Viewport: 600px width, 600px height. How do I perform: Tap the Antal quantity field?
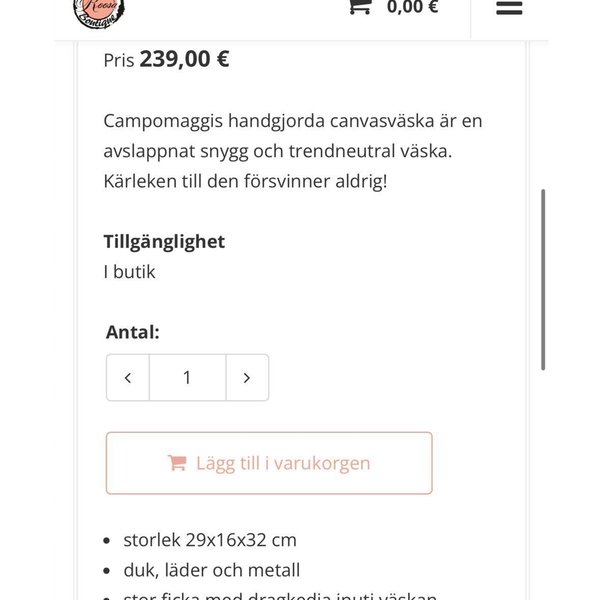pos(187,378)
